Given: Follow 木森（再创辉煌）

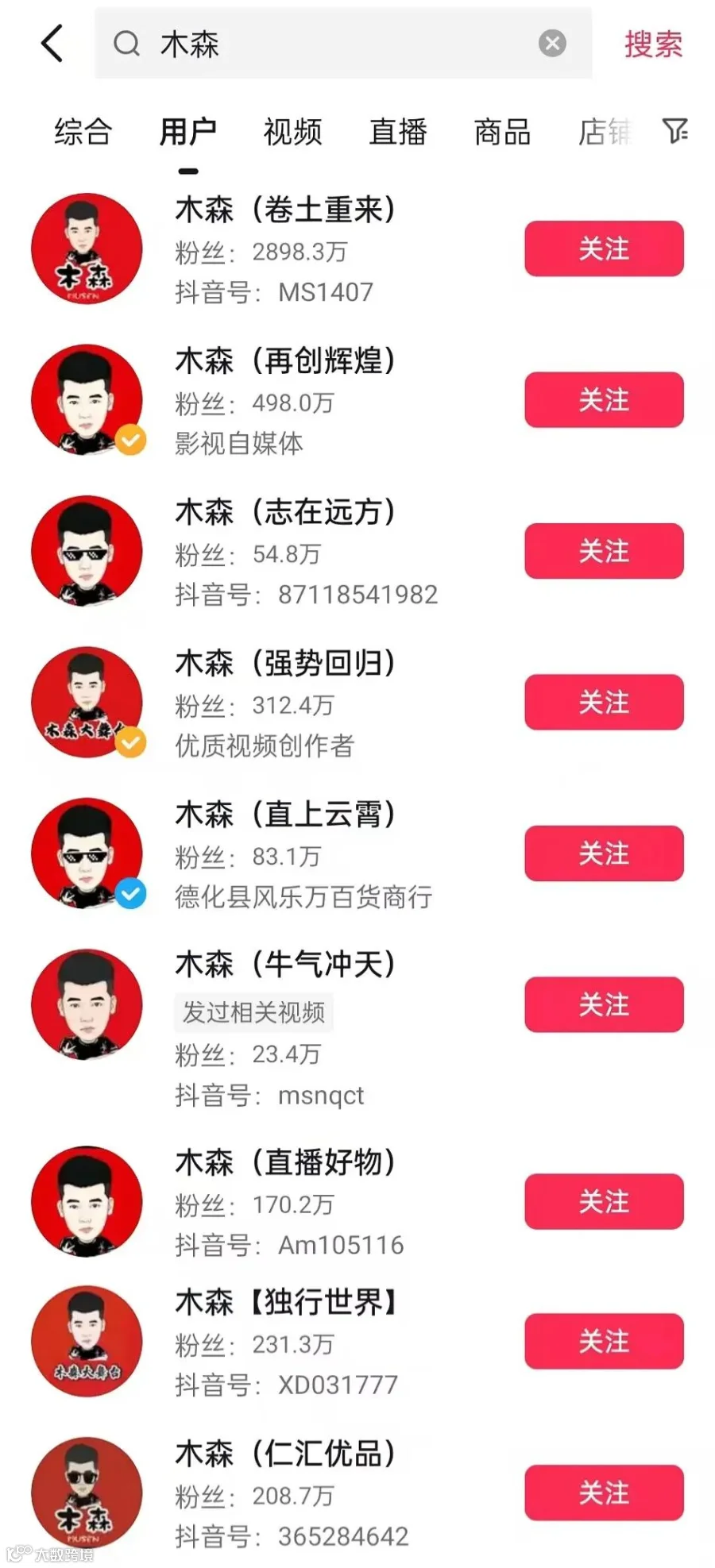Looking at the screenshot, I should coord(604,399).
